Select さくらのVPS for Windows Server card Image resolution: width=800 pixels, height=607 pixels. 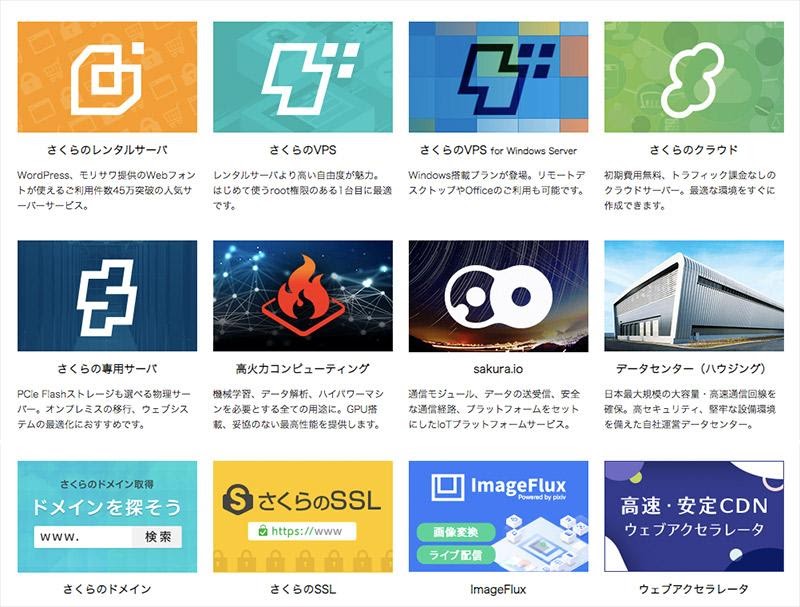coord(498,77)
